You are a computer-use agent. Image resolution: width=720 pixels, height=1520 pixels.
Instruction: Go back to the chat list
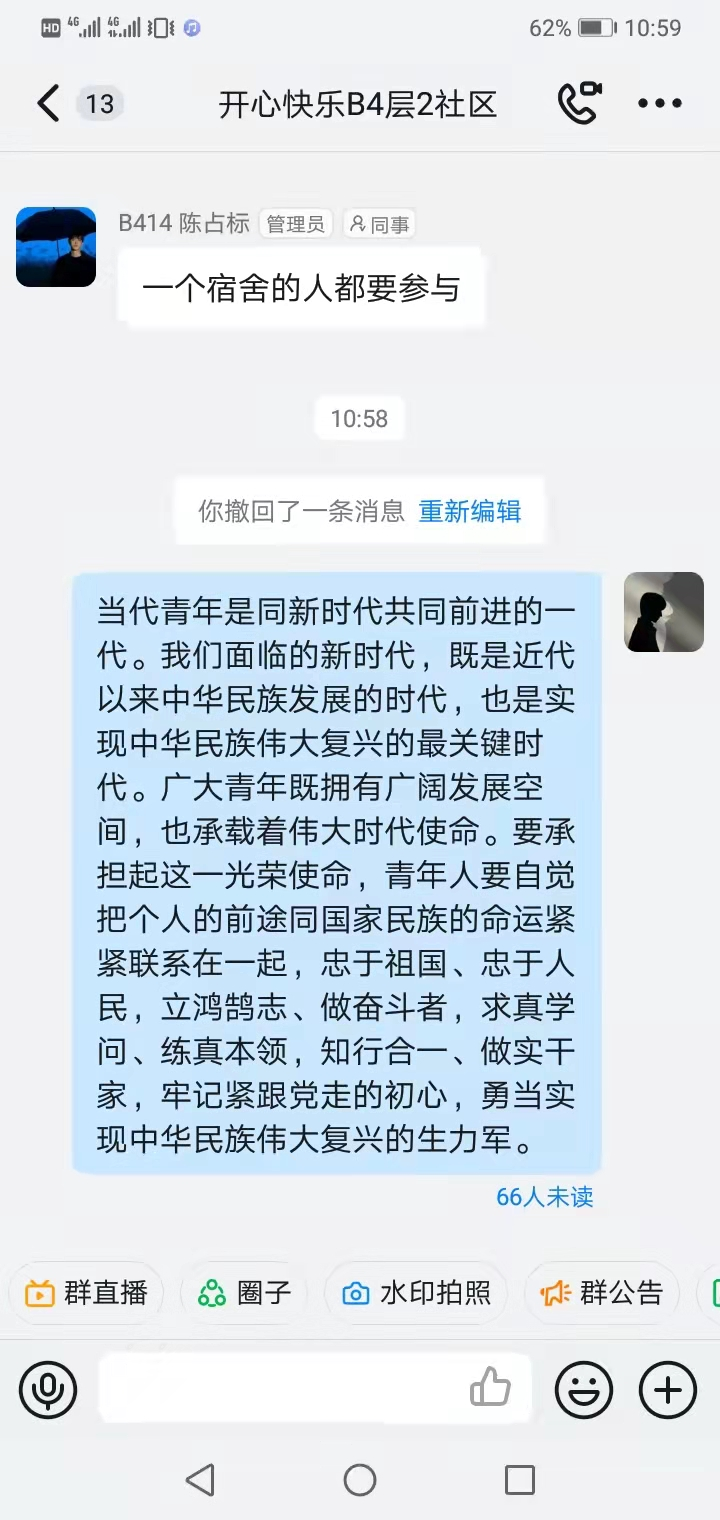[48, 103]
